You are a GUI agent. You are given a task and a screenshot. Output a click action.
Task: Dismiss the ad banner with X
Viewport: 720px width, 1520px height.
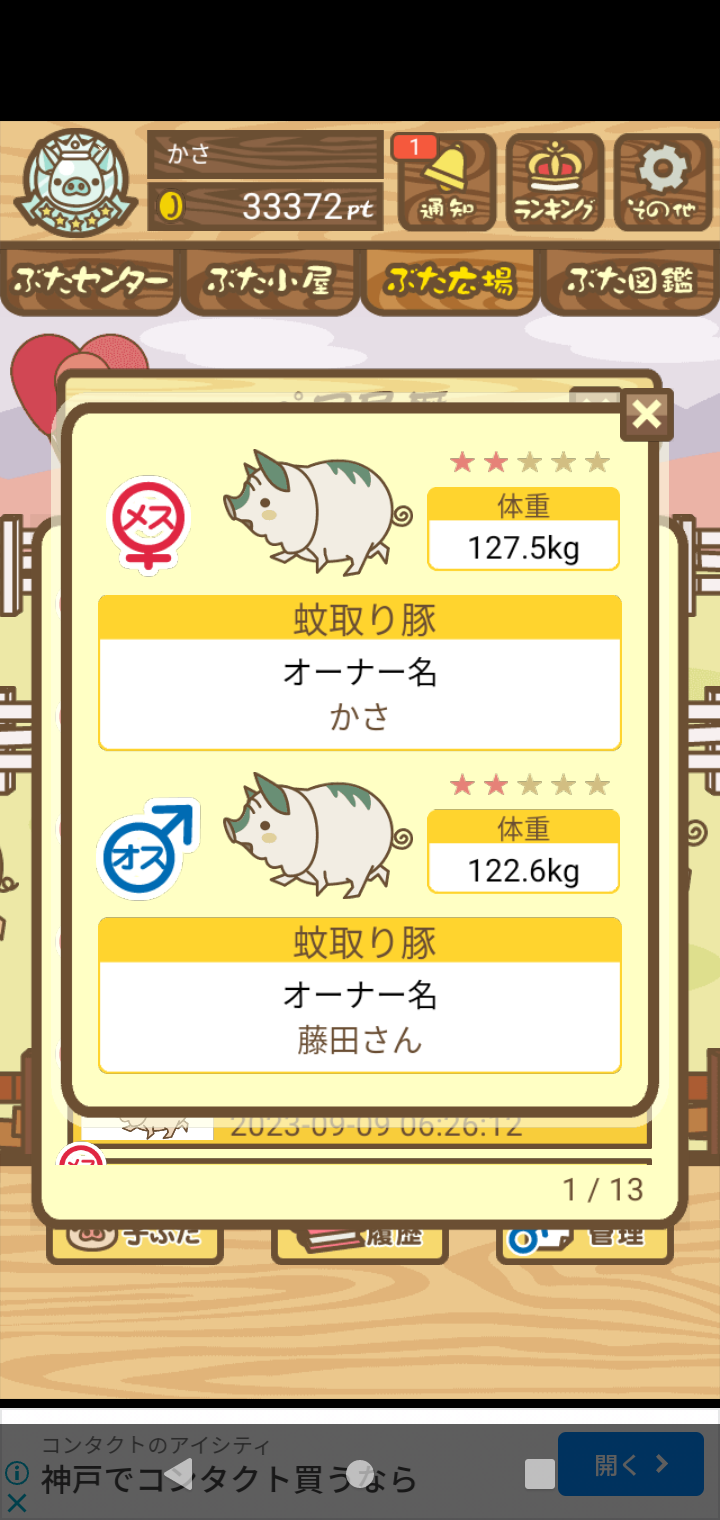tap(17, 1502)
